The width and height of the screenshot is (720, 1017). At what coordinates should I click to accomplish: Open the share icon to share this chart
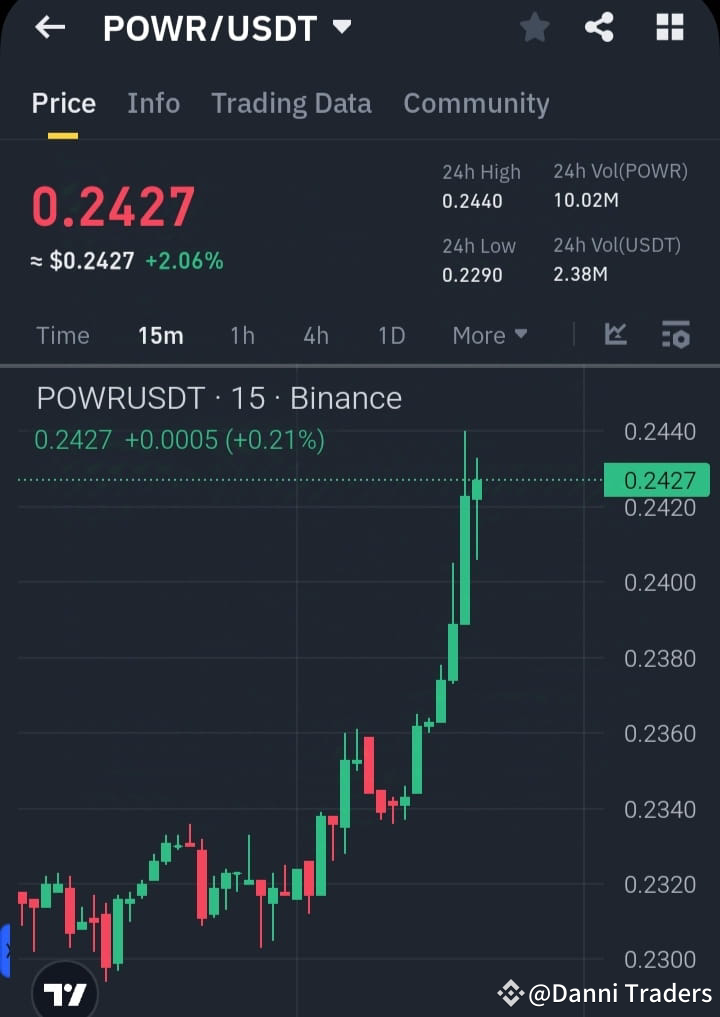click(x=600, y=28)
